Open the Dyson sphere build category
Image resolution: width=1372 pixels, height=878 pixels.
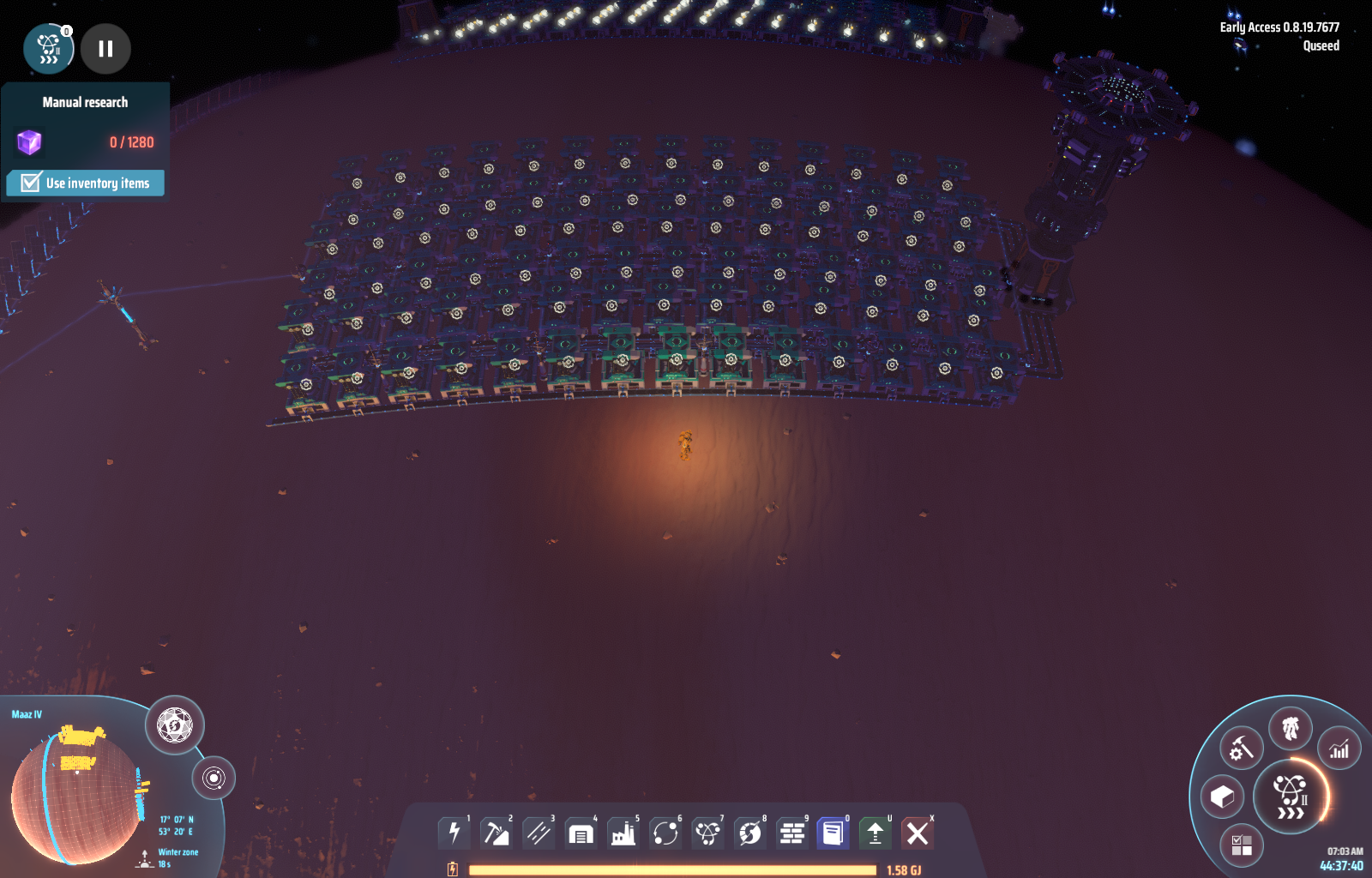point(749,833)
